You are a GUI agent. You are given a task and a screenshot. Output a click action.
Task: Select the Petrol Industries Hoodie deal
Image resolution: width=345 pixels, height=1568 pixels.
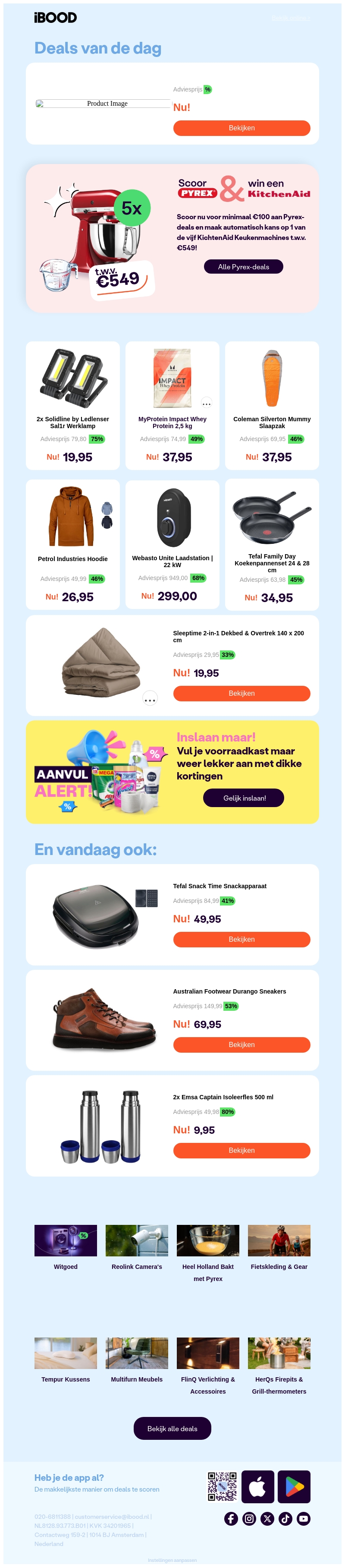click(72, 544)
